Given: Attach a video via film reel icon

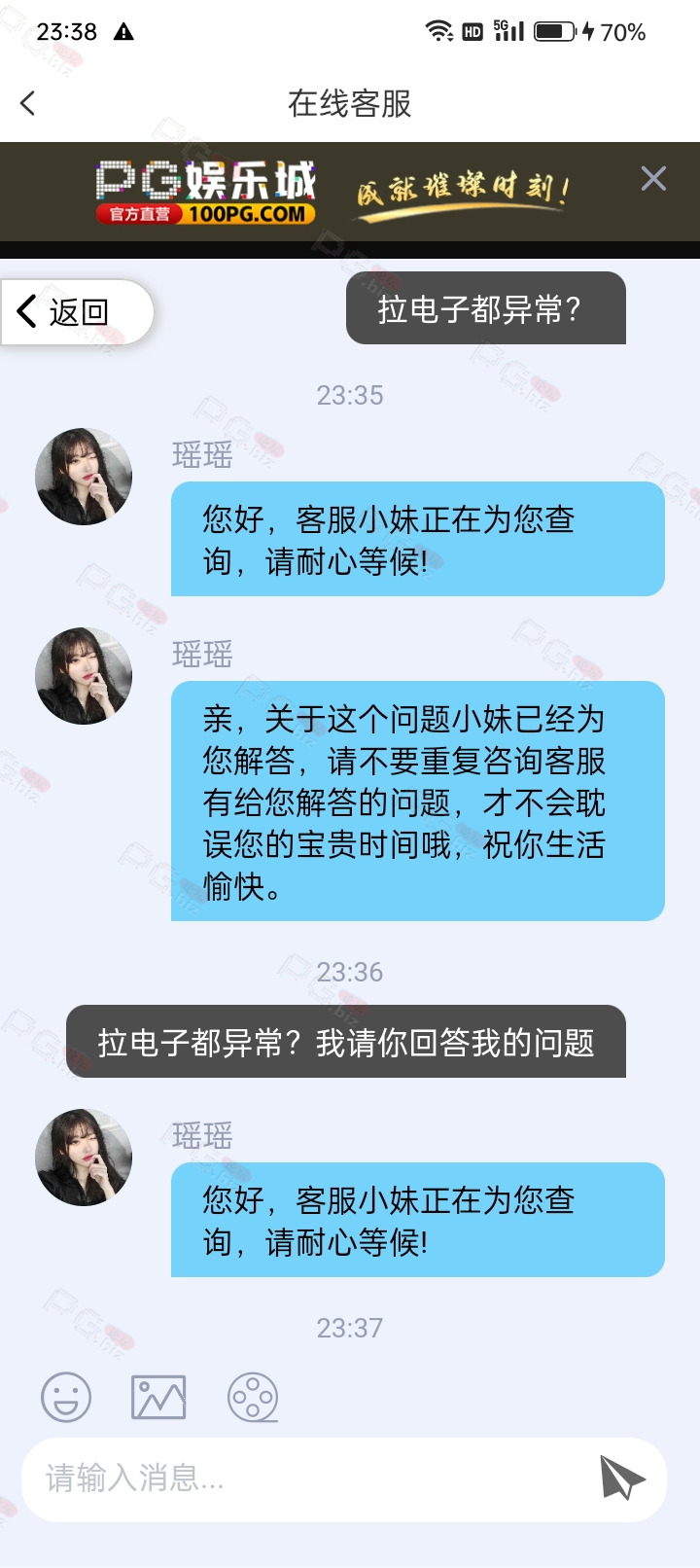Looking at the screenshot, I should [253, 1398].
